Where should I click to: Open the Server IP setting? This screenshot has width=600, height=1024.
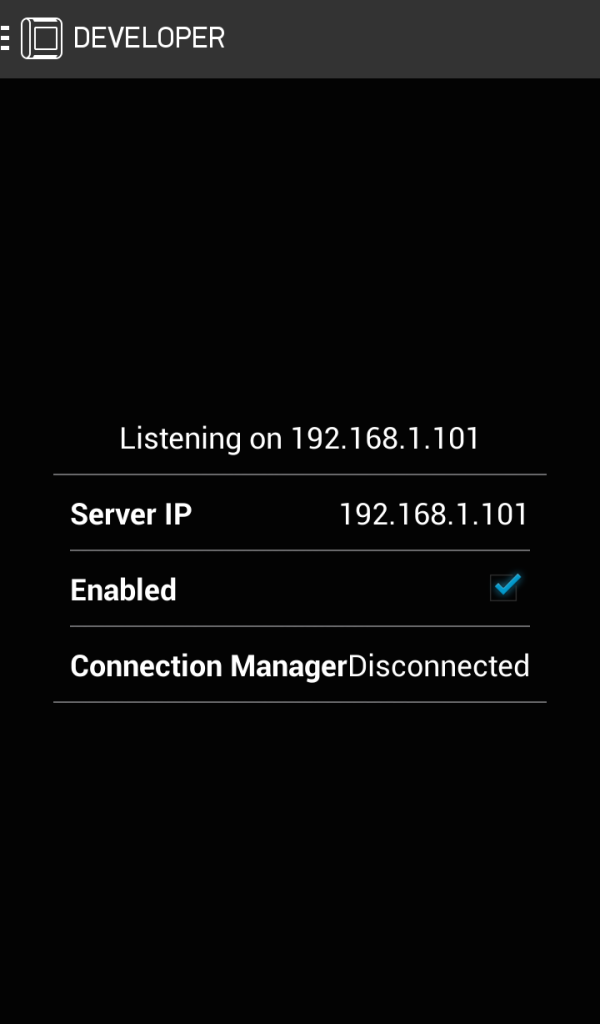[299, 514]
